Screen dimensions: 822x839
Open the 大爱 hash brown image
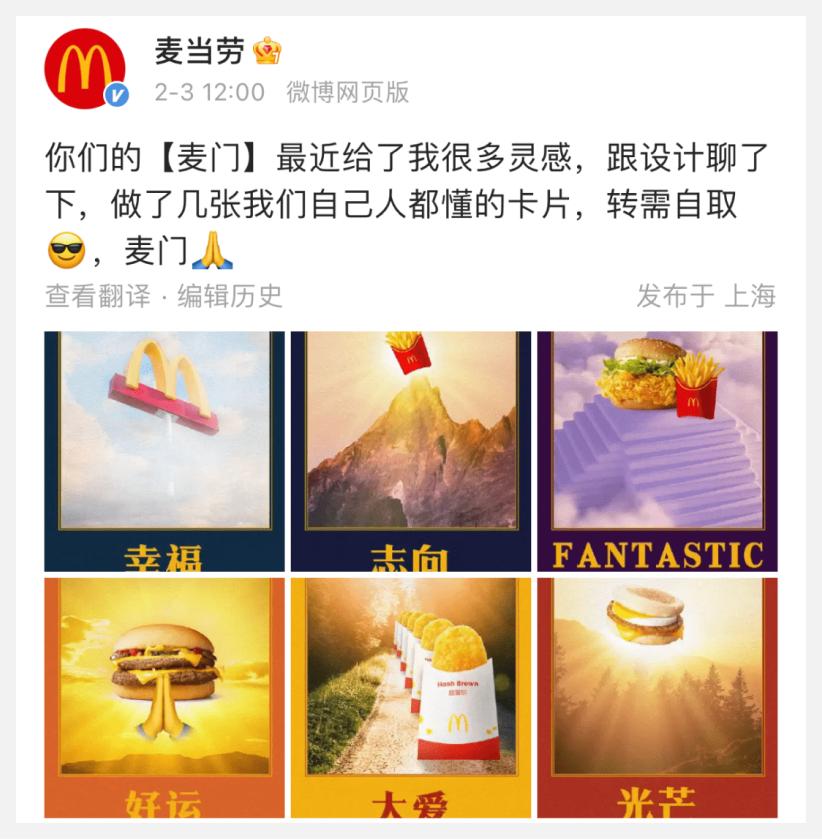pyautogui.click(x=410, y=697)
